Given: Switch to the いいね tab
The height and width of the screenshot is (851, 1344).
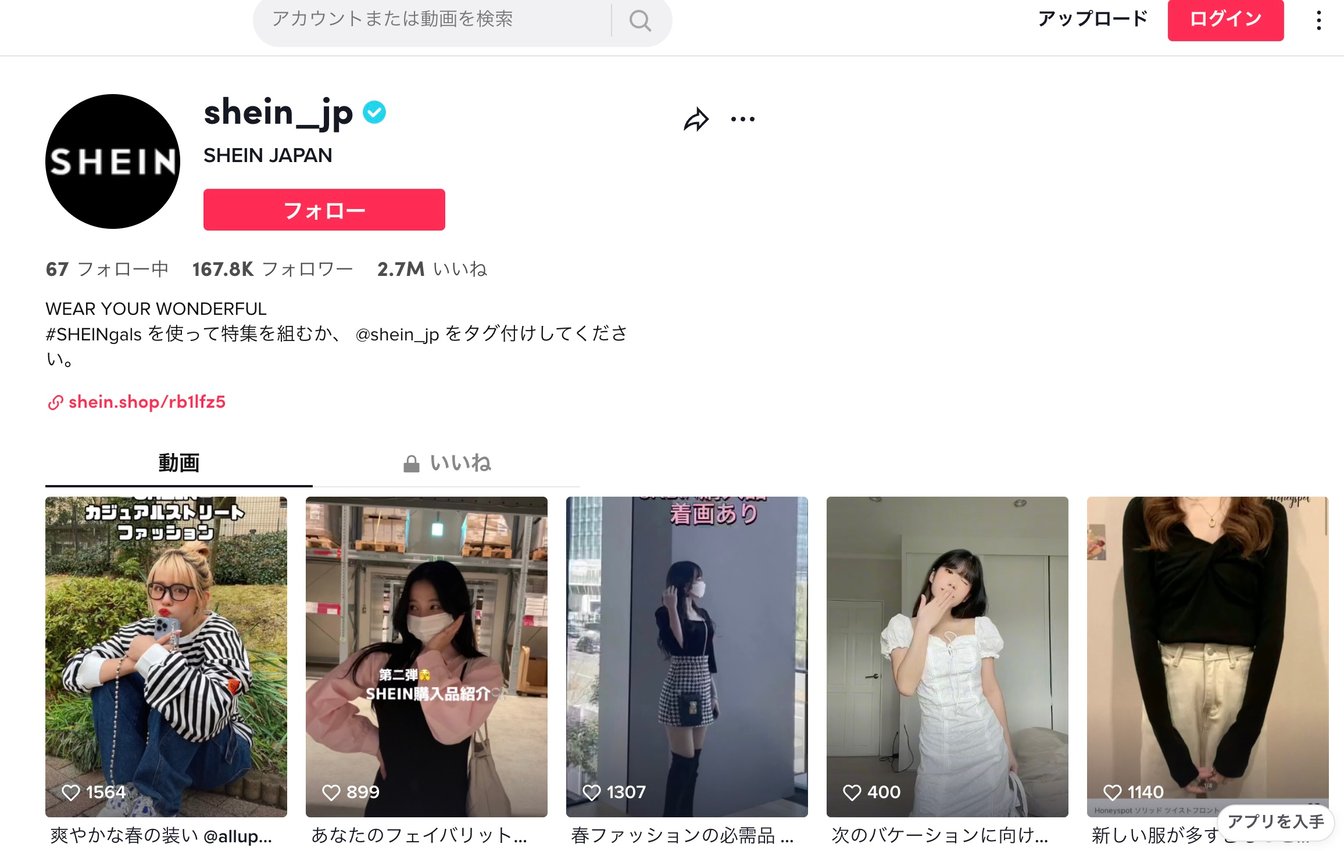Looking at the screenshot, I should pyautogui.click(x=447, y=463).
